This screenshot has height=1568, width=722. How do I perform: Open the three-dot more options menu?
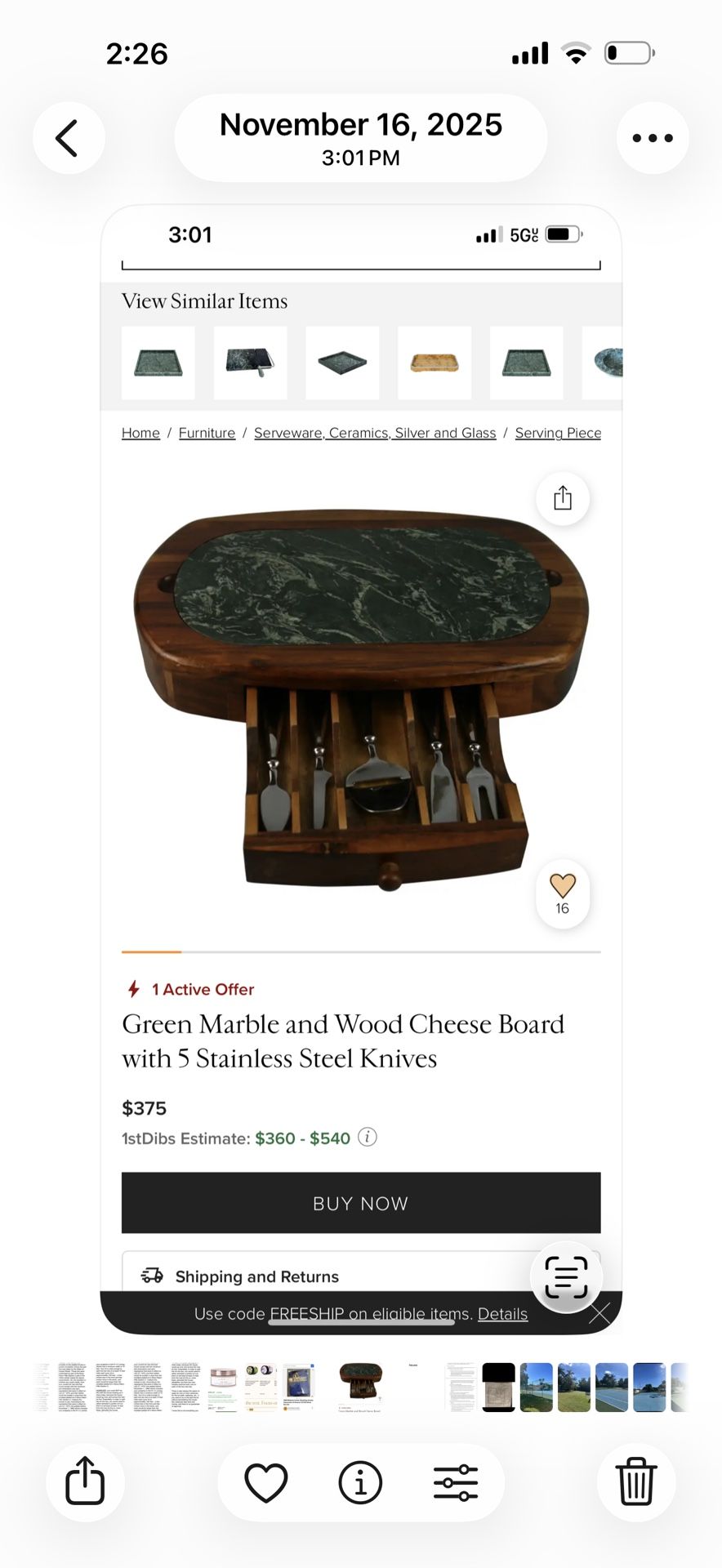(653, 138)
